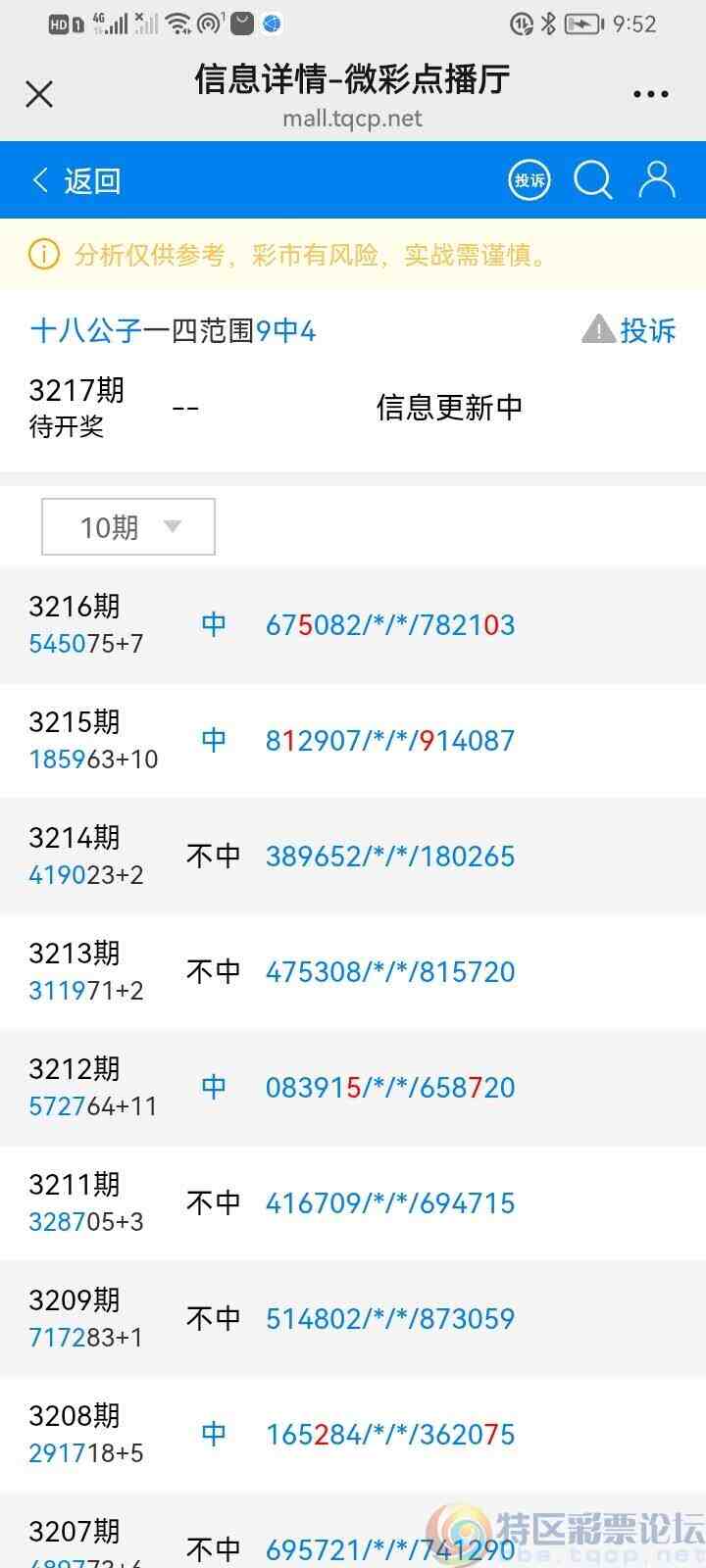Tap prediction numbers for 3216期 row

point(389,624)
